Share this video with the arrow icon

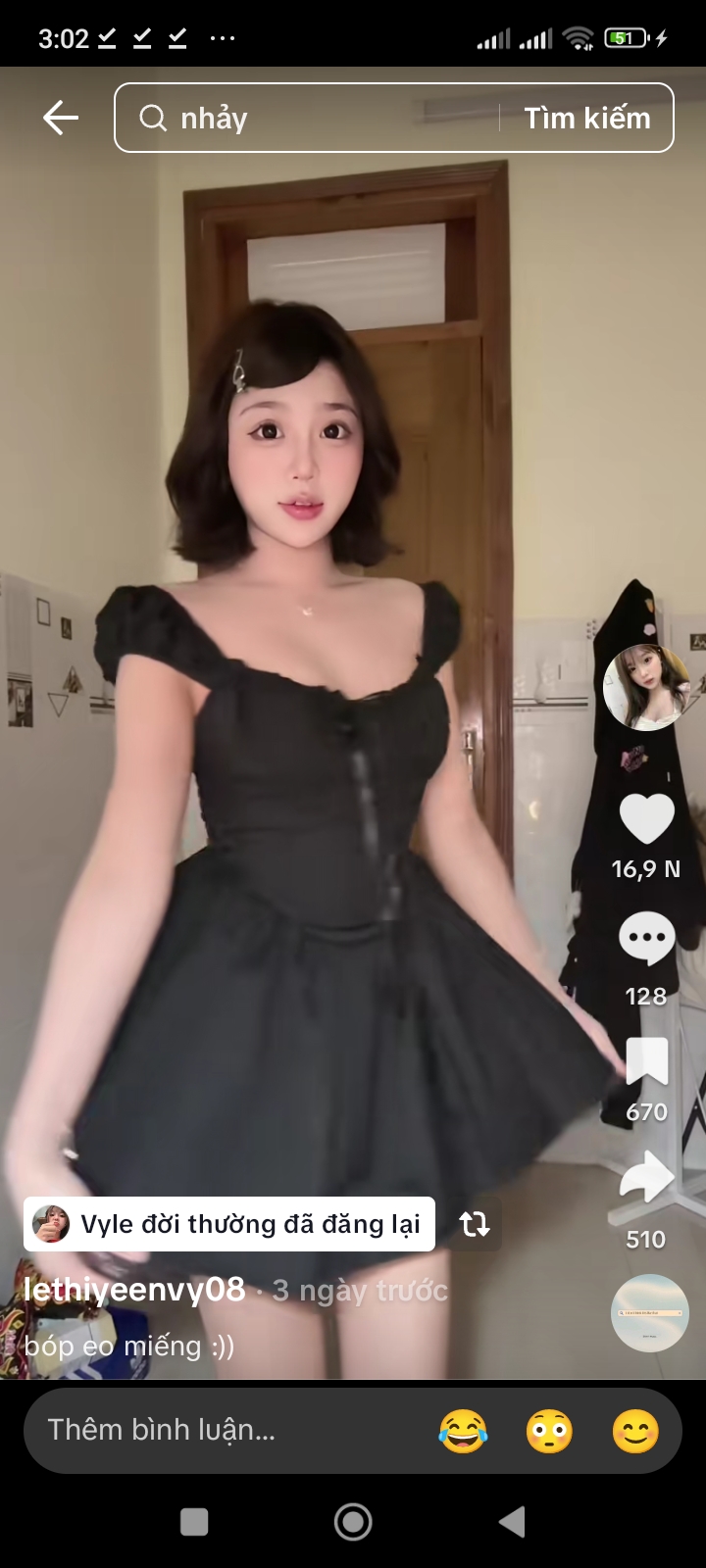pyautogui.click(x=646, y=1176)
